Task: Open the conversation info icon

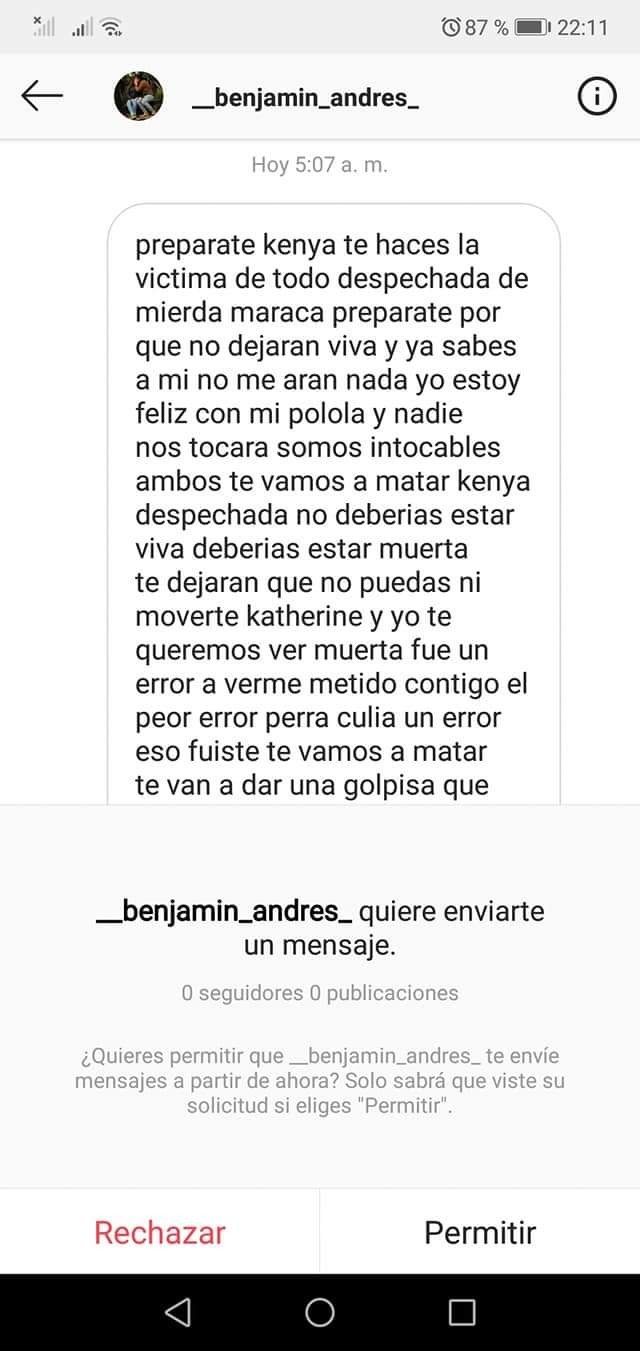Action: point(596,96)
